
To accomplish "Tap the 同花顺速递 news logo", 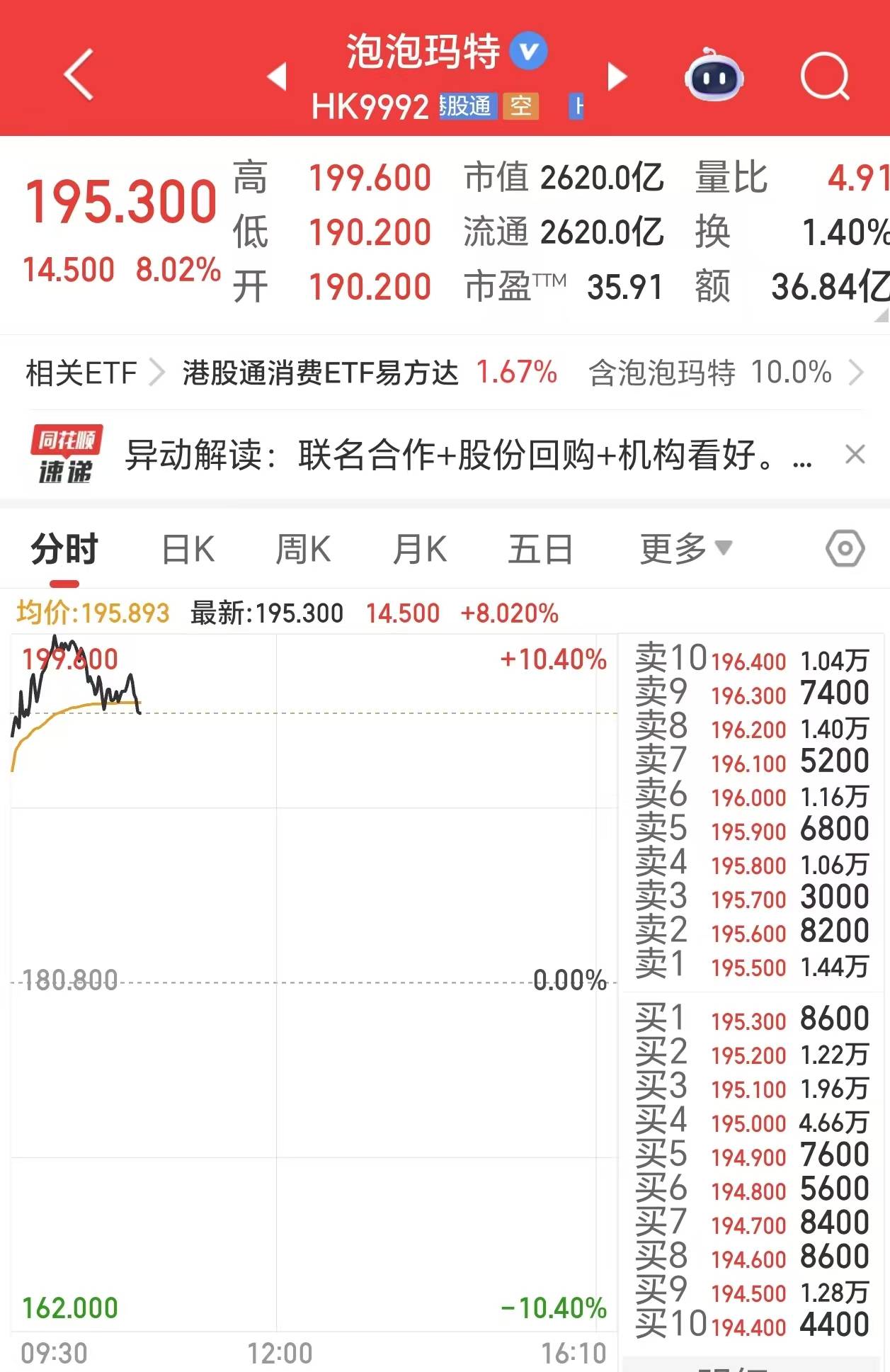I will pos(66,455).
